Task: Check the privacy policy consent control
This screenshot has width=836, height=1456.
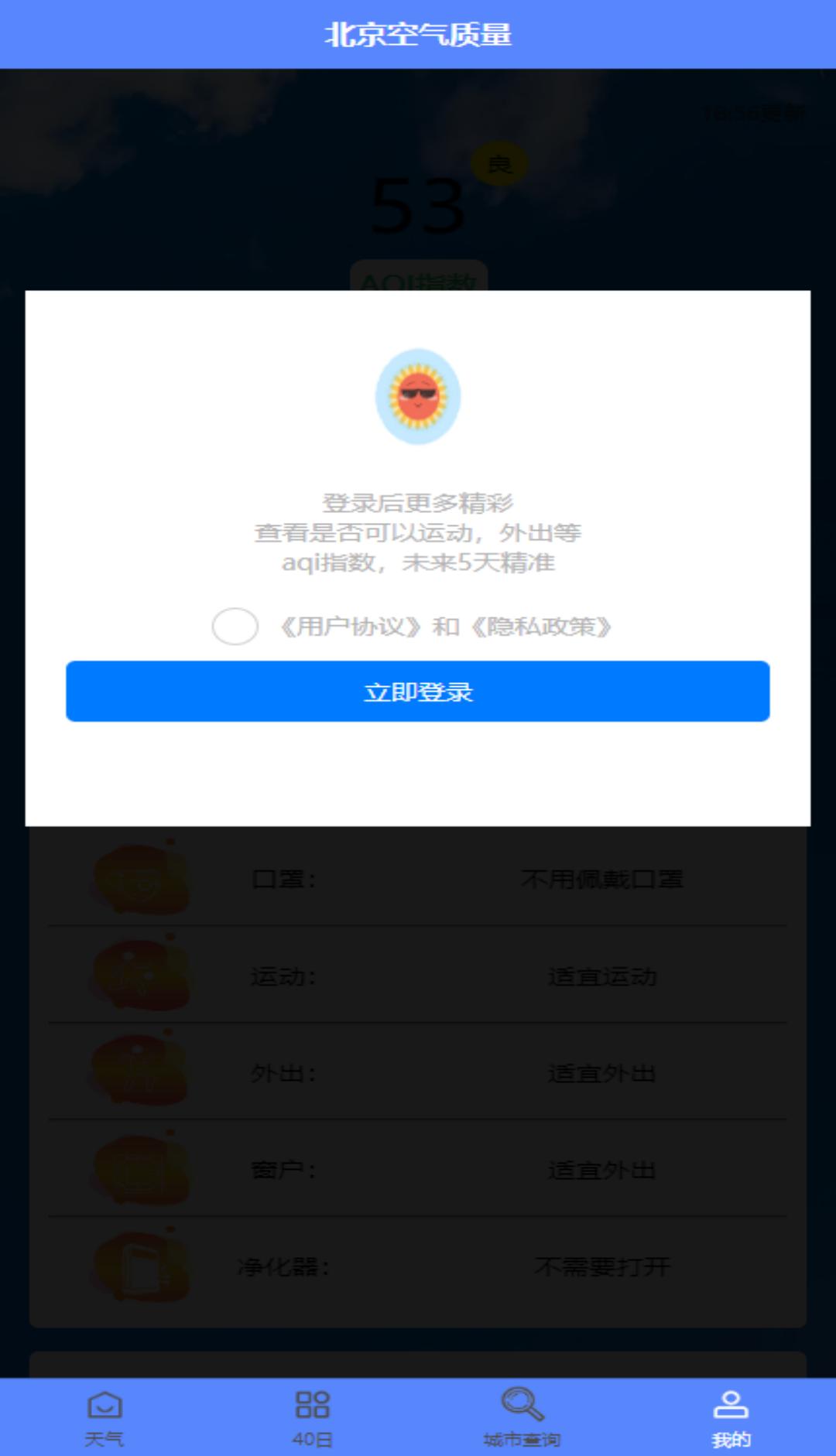Action: [x=236, y=627]
